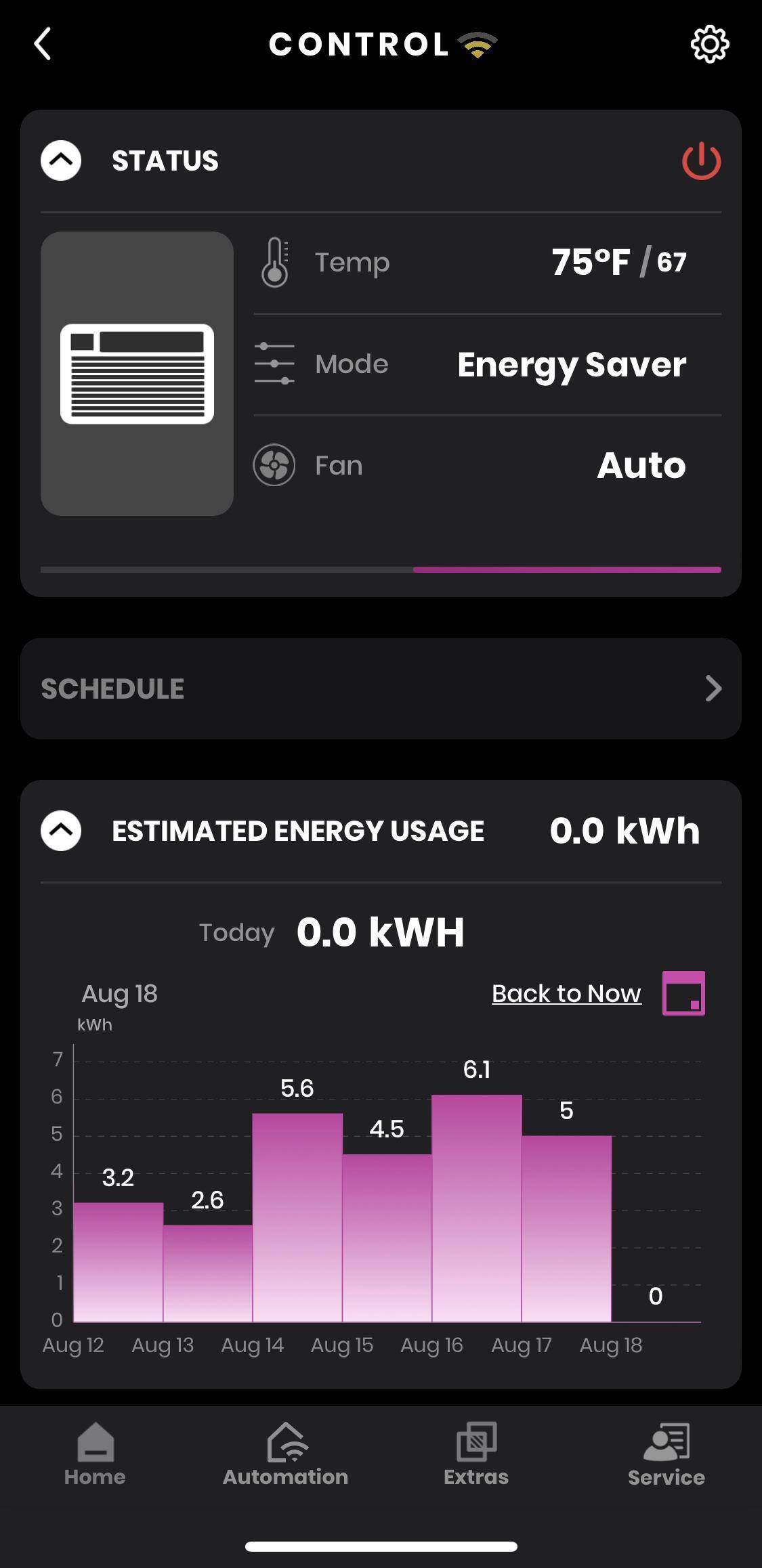Open the calendar date picker icon
This screenshot has width=762, height=1568.
click(x=683, y=993)
